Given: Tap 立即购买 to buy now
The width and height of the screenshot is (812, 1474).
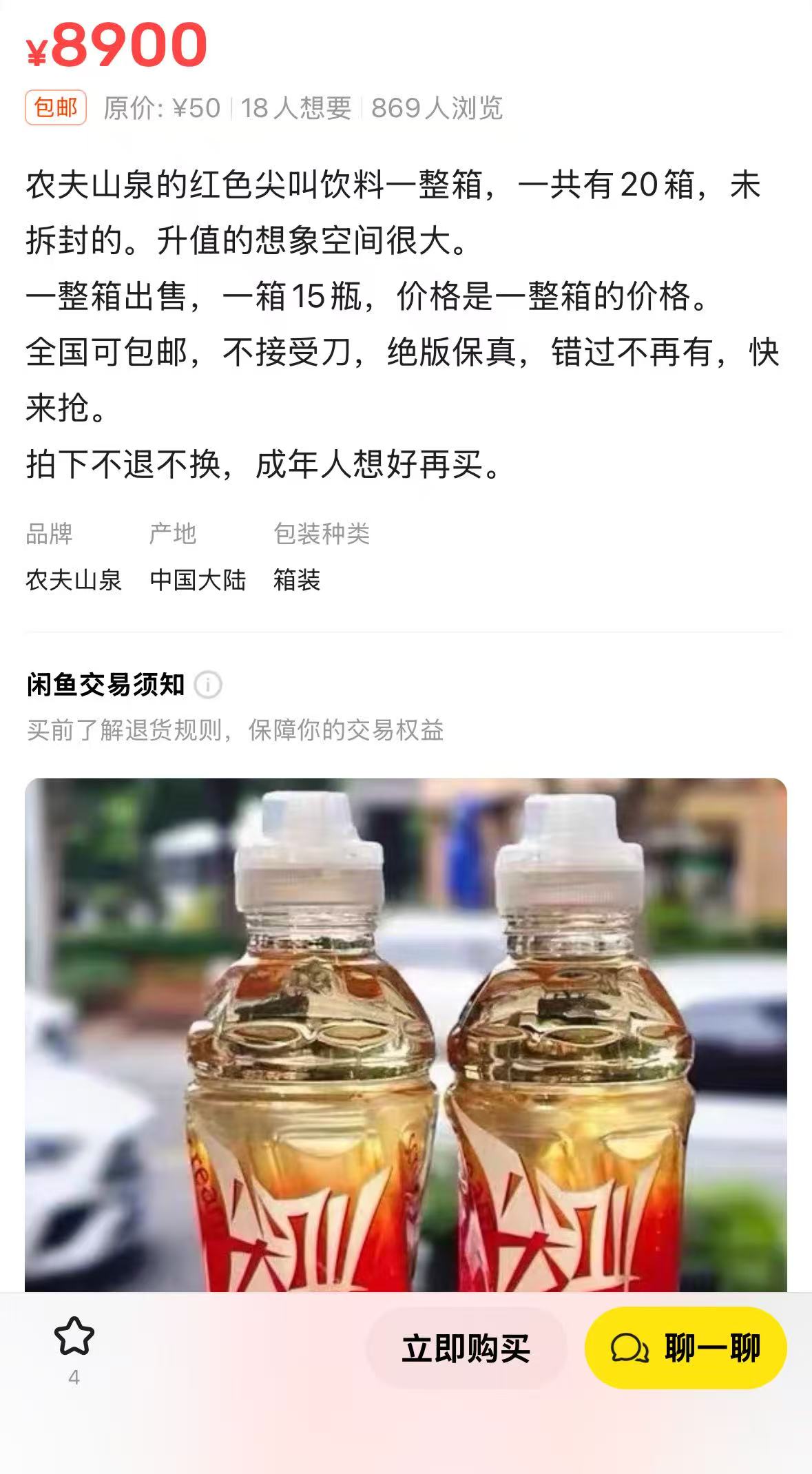Looking at the screenshot, I should click(x=466, y=1348).
